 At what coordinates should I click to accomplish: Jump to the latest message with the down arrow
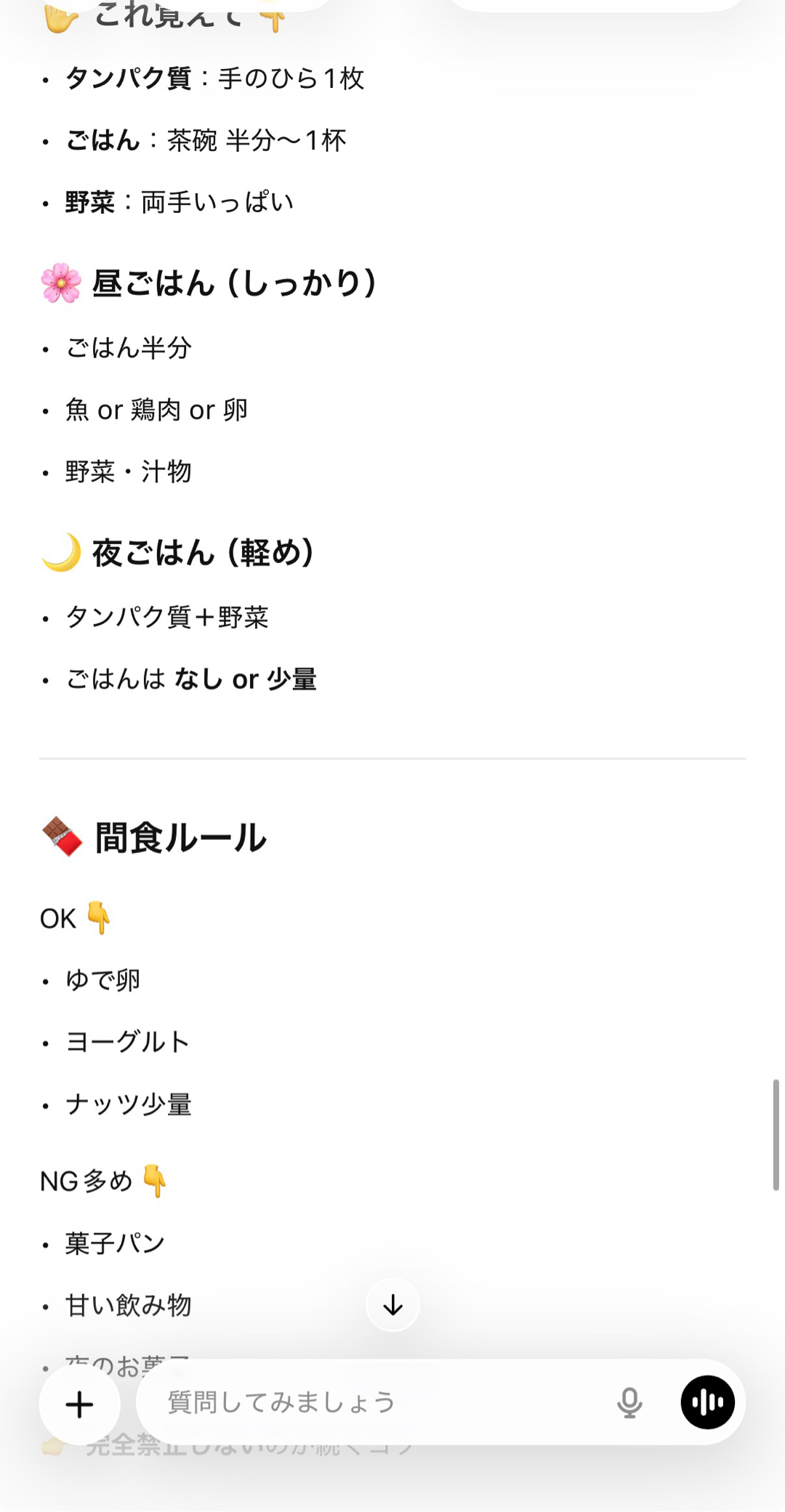(392, 1305)
